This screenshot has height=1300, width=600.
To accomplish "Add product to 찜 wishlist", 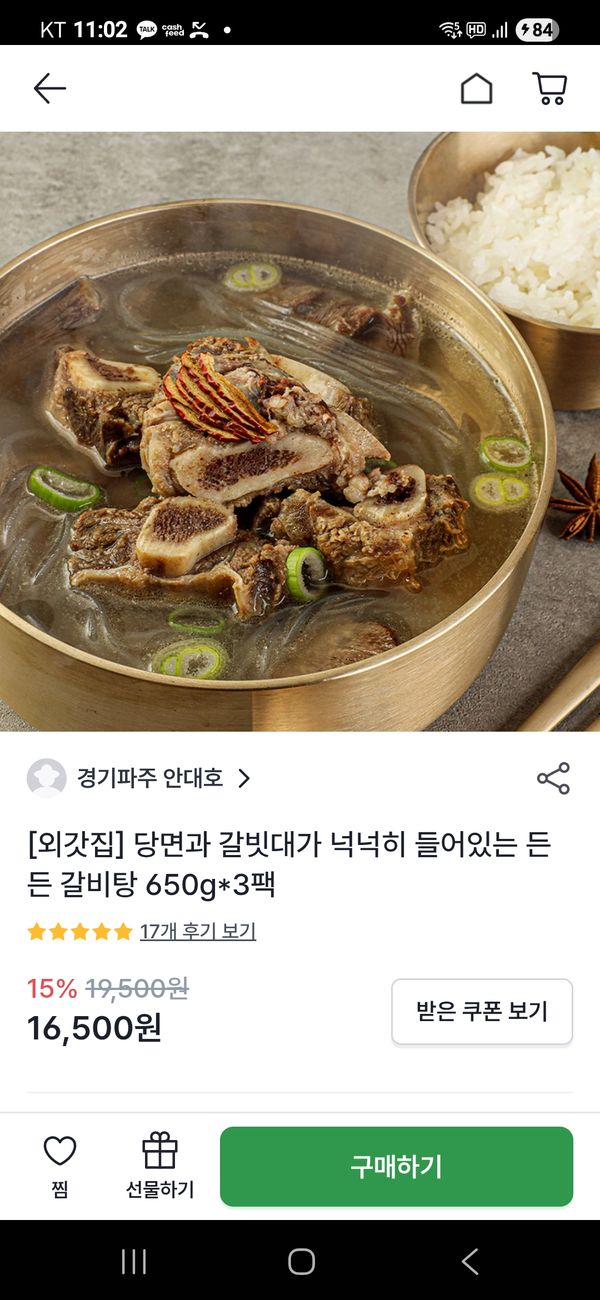I will [60, 1165].
